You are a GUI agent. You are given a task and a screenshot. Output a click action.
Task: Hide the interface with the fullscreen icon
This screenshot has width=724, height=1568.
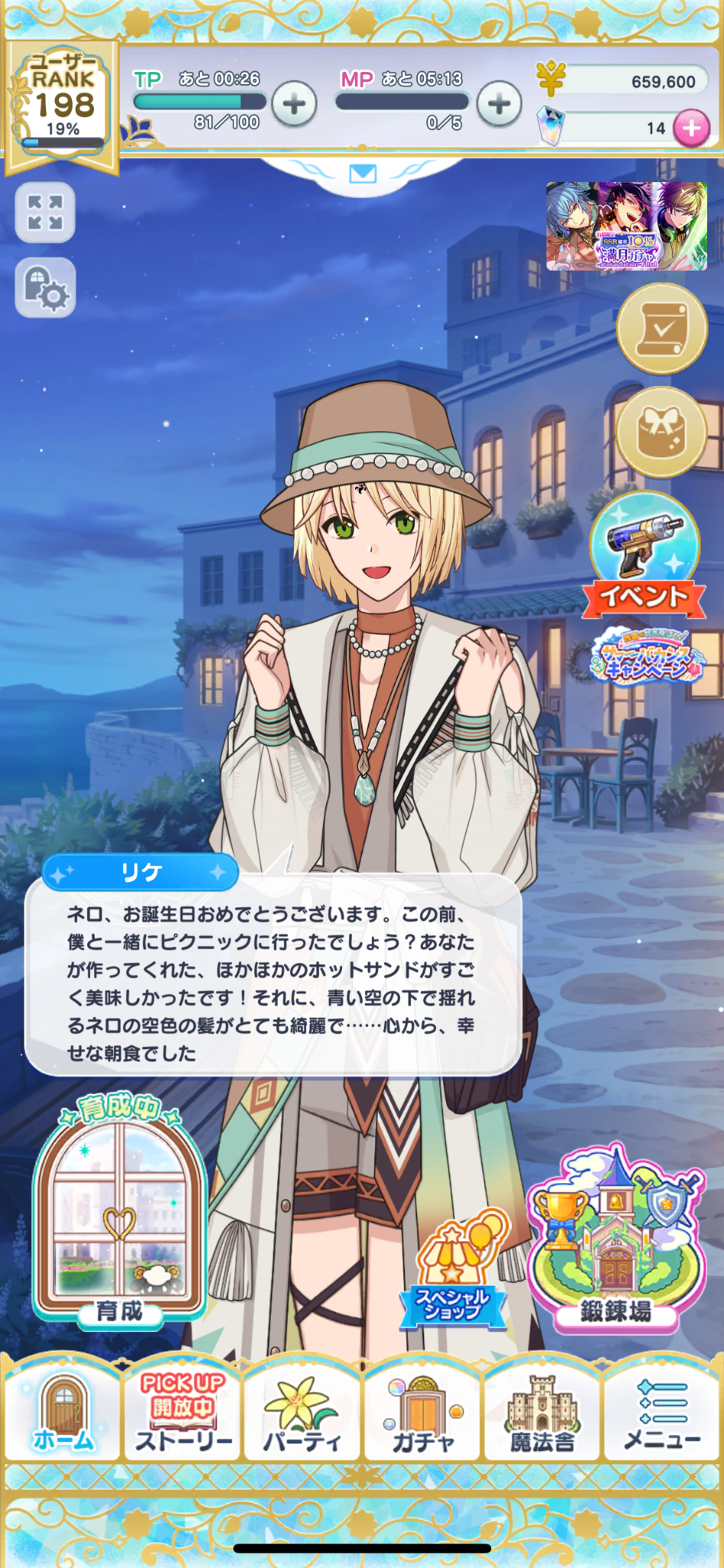pos(45,213)
